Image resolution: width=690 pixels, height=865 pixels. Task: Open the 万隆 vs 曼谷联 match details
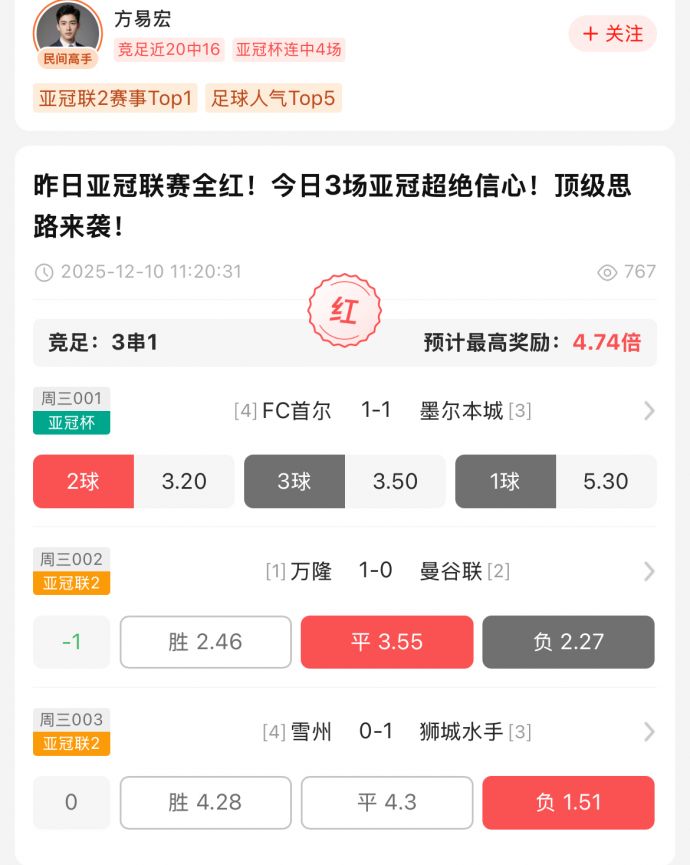(649, 571)
